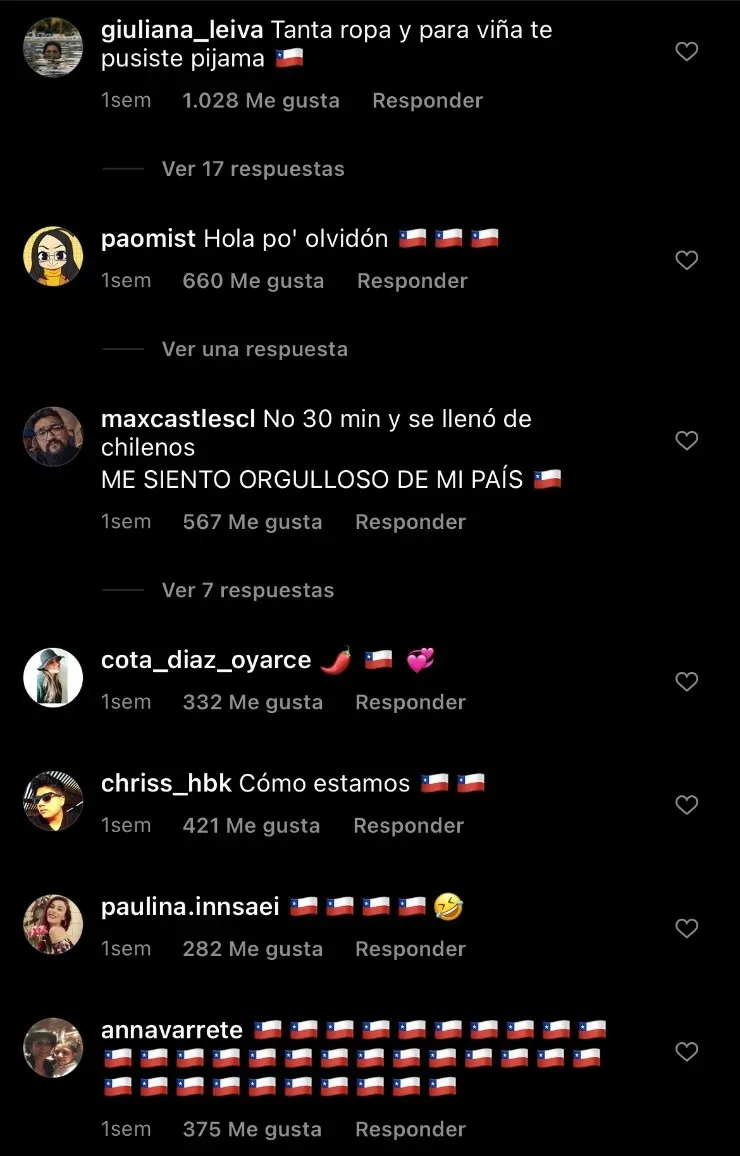Like maxcastlescl's comment
Screen dimensions: 740x1156
pos(686,440)
